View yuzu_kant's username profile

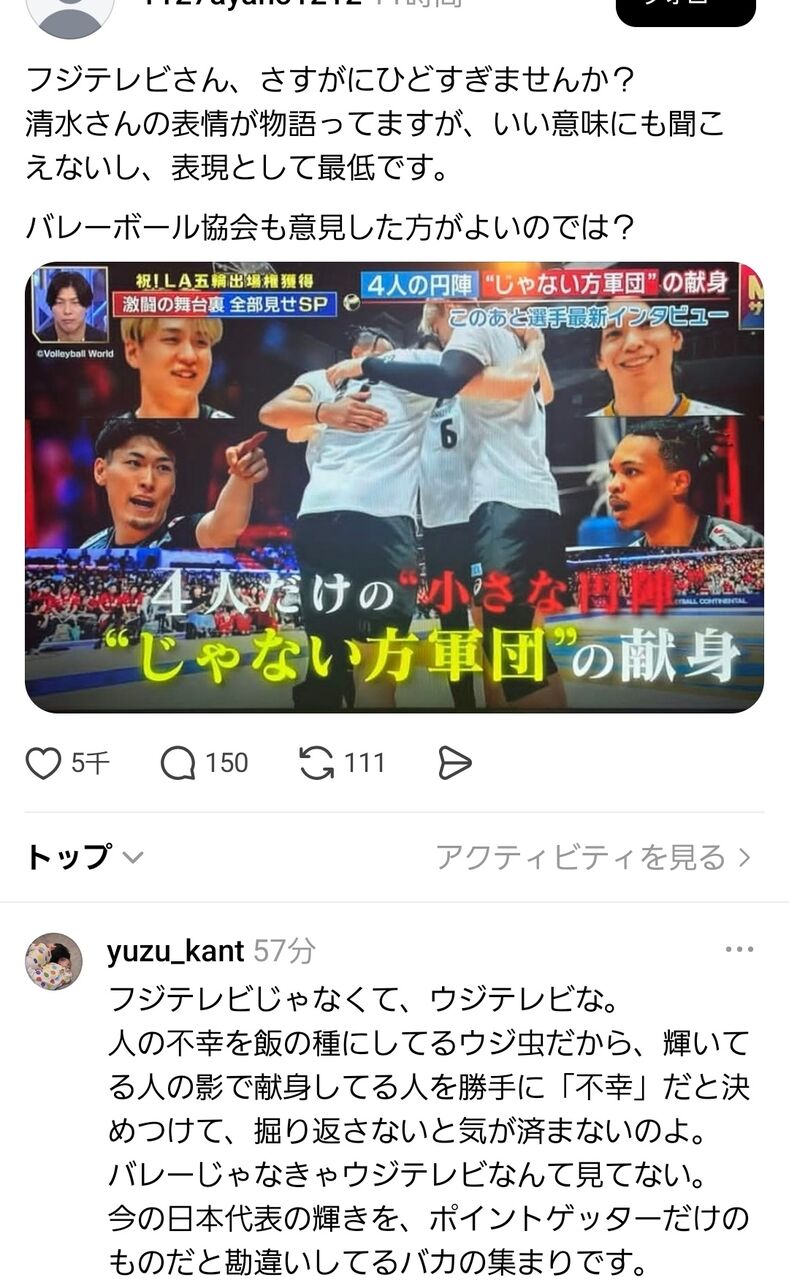coord(175,951)
